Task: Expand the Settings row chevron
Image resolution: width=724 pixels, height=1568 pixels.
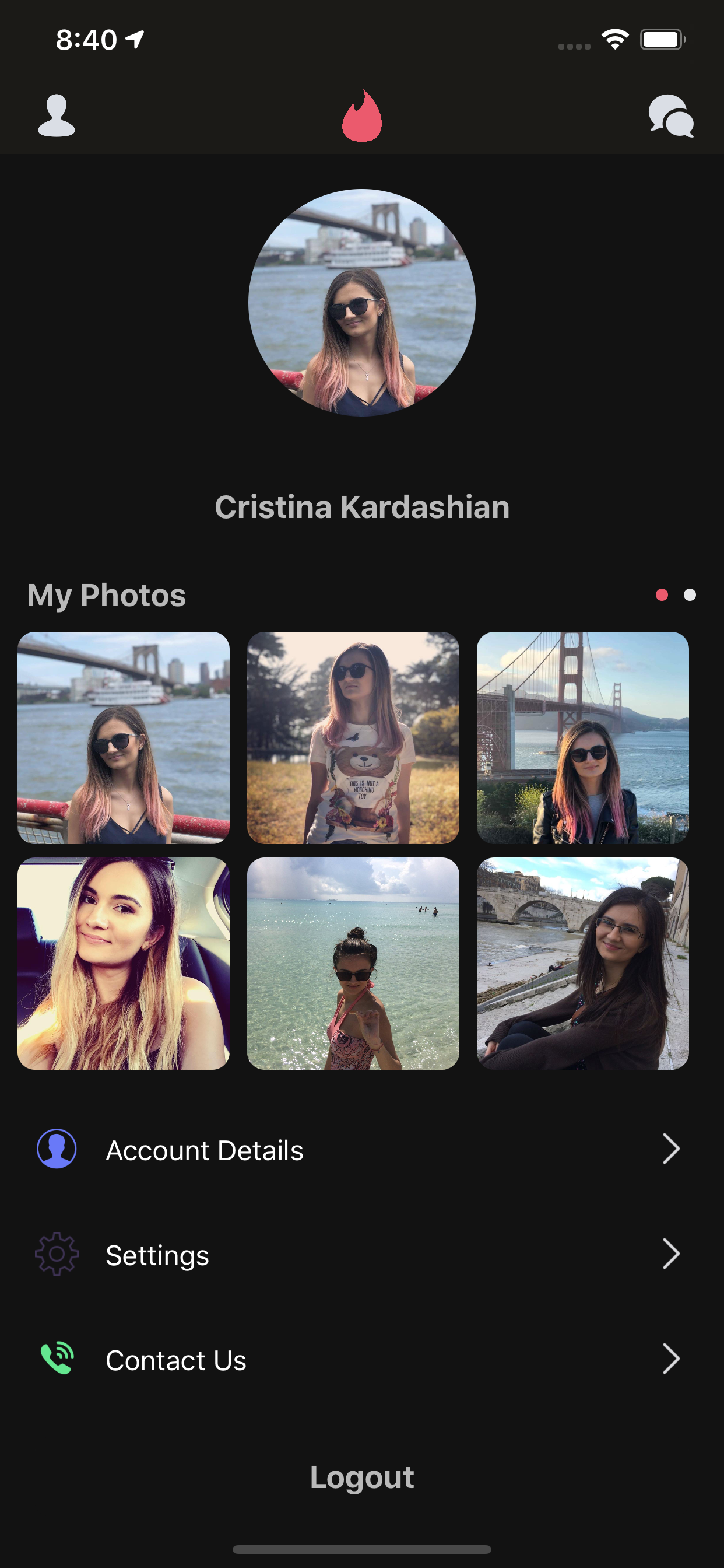Action: [671, 1254]
